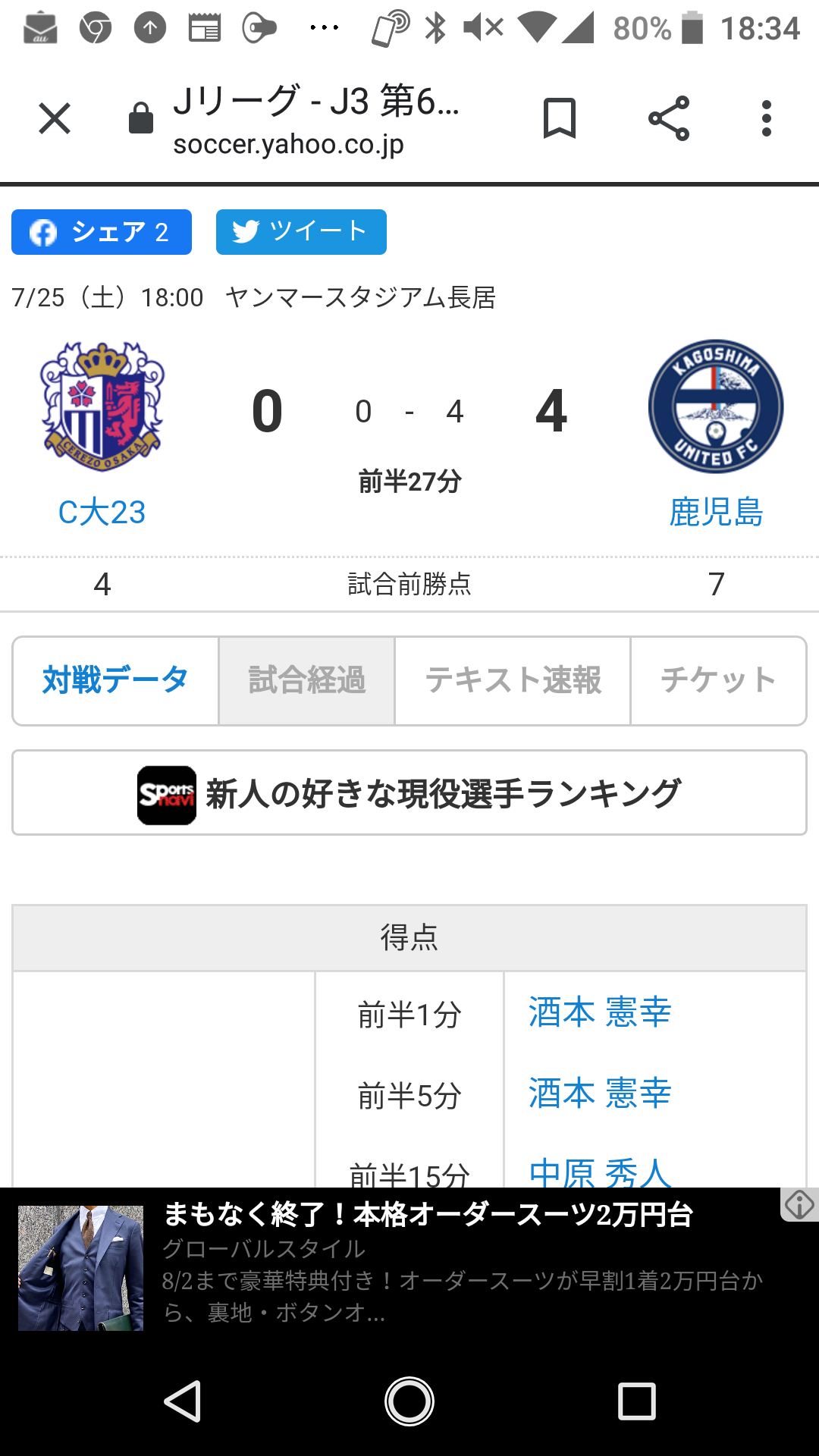Open the browser overflow menu

(767, 119)
